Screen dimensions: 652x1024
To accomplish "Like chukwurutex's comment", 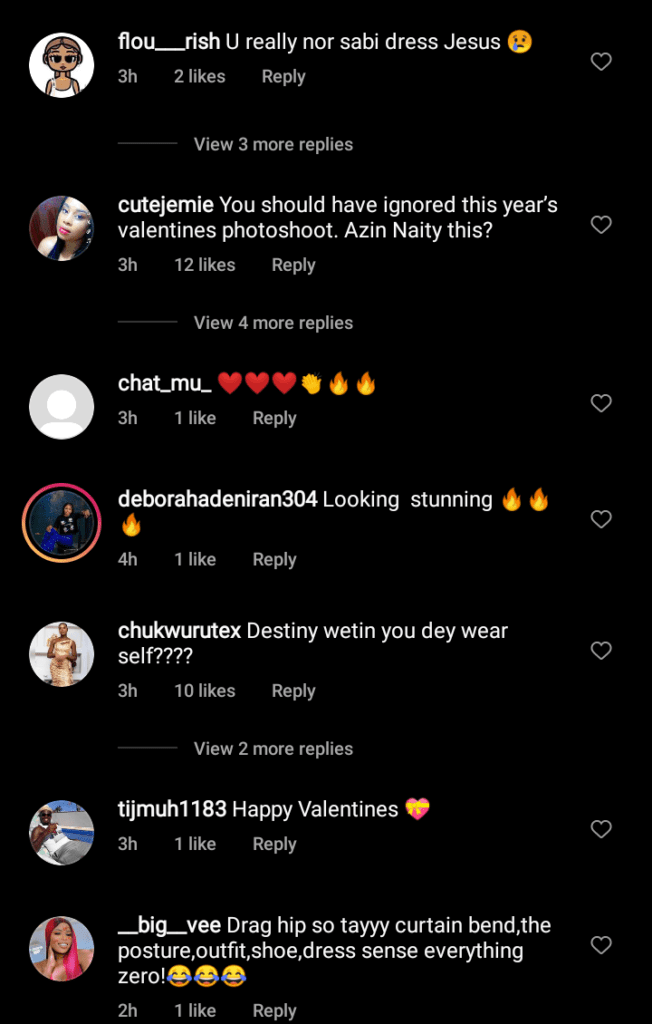I will (601, 651).
